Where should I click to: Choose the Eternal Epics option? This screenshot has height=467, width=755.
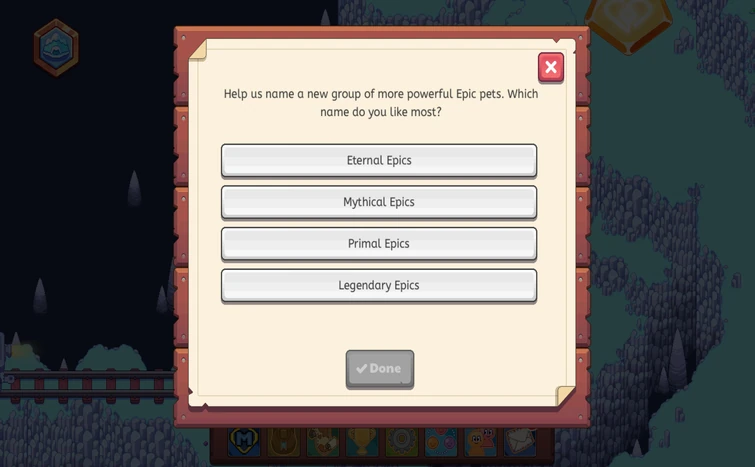pyautogui.click(x=378, y=160)
